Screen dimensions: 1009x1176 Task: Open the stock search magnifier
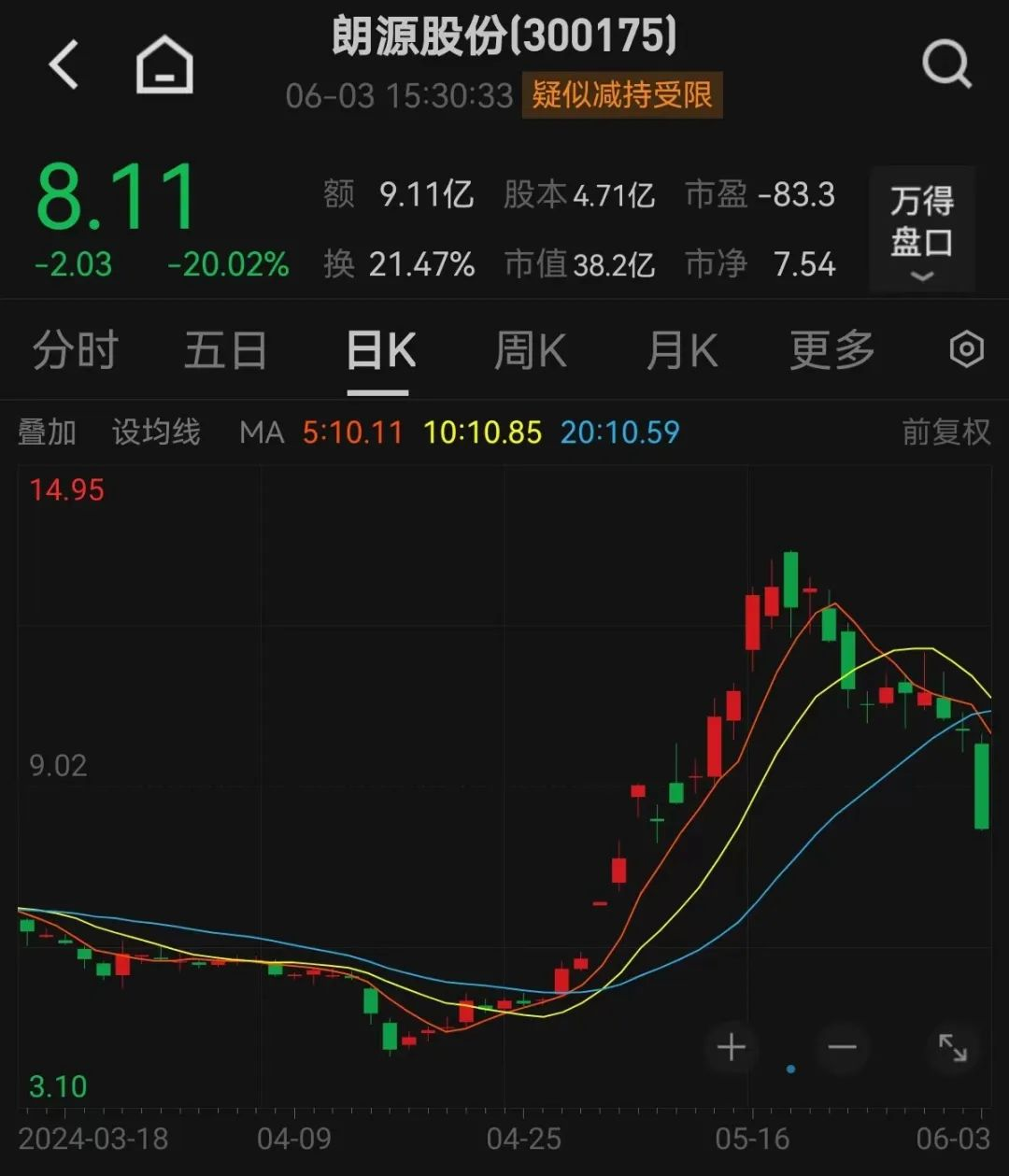(x=947, y=64)
